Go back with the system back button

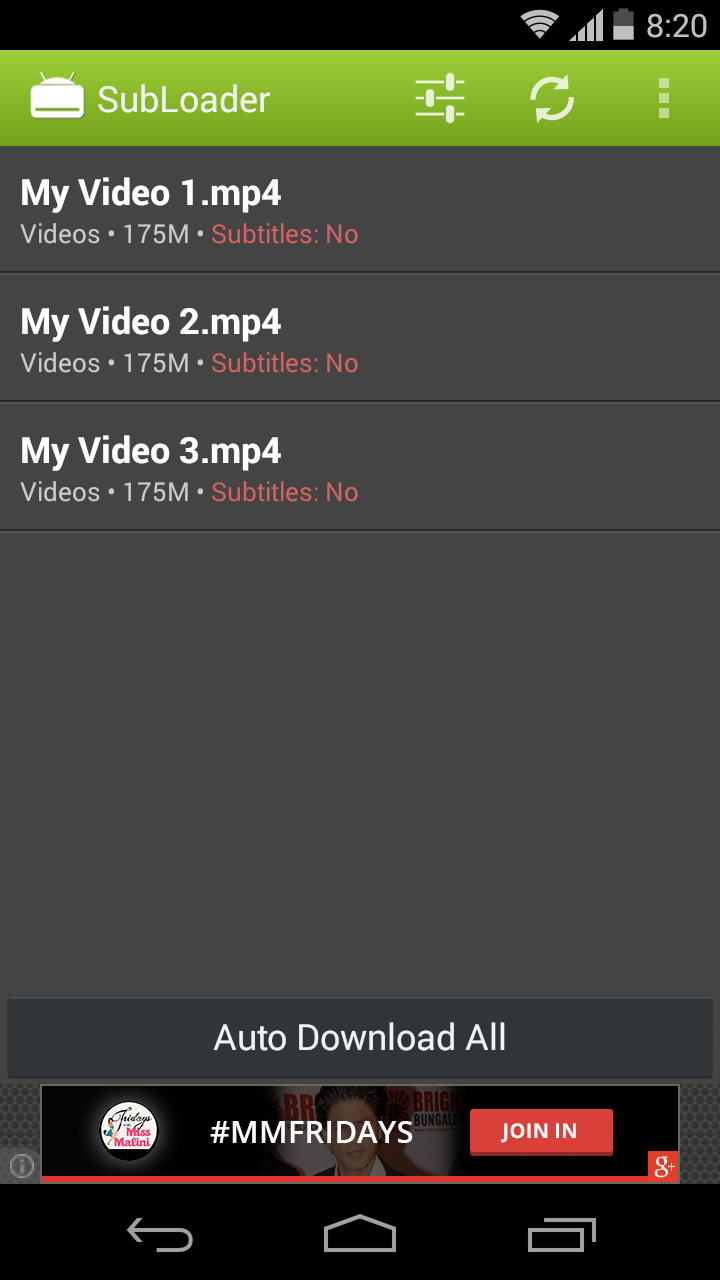pos(160,1235)
